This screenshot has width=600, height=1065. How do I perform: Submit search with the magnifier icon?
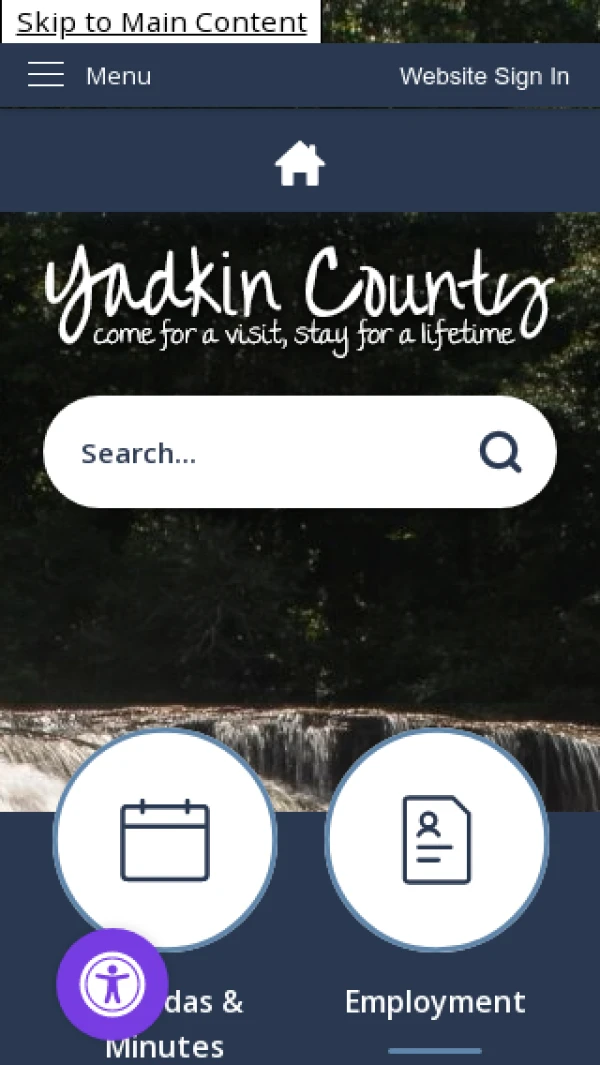(x=500, y=453)
